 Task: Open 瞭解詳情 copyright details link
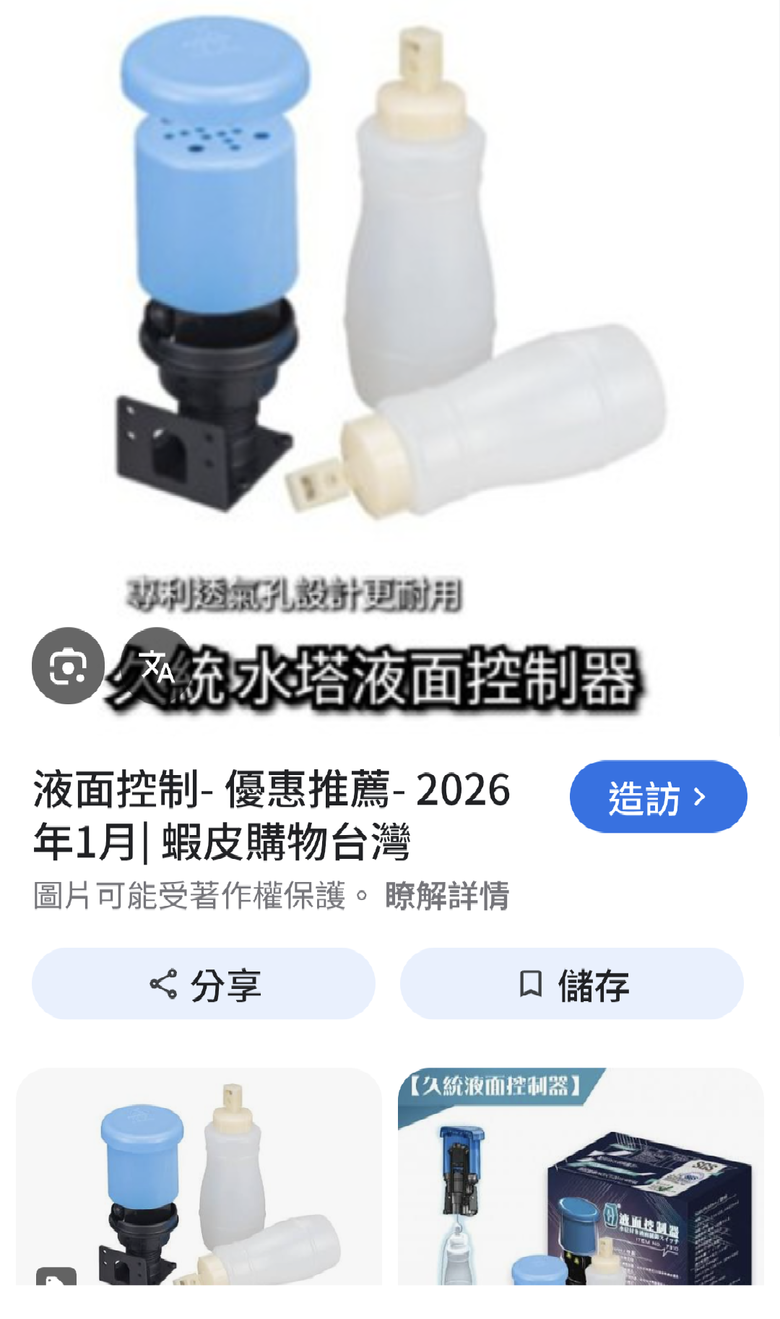[447, 895]
